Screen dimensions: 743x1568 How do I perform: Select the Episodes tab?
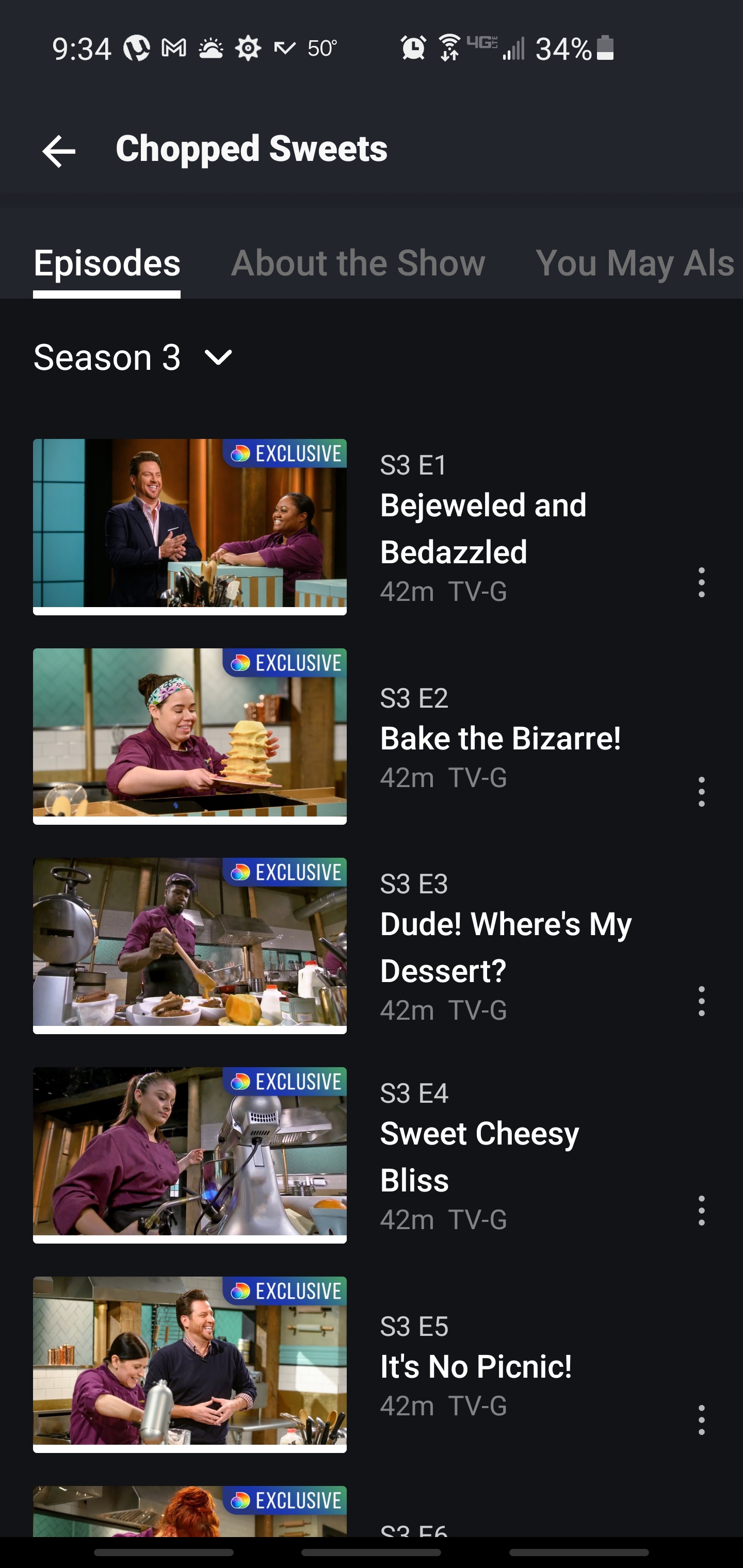pyautogui.click(x=107, y=264)
